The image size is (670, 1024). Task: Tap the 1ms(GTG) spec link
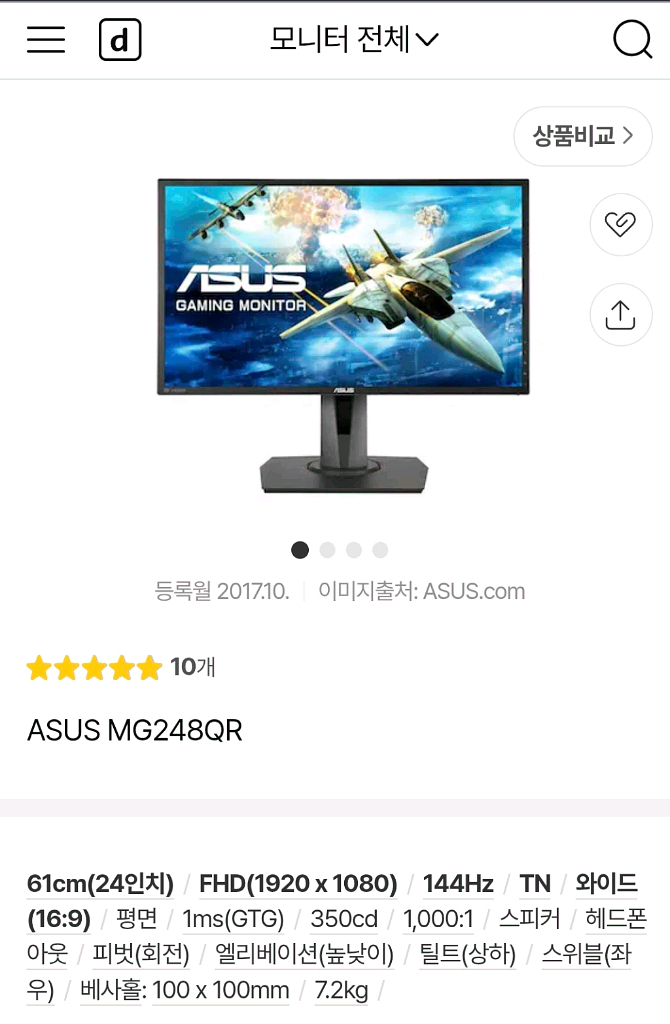click(x=233, y=919)
